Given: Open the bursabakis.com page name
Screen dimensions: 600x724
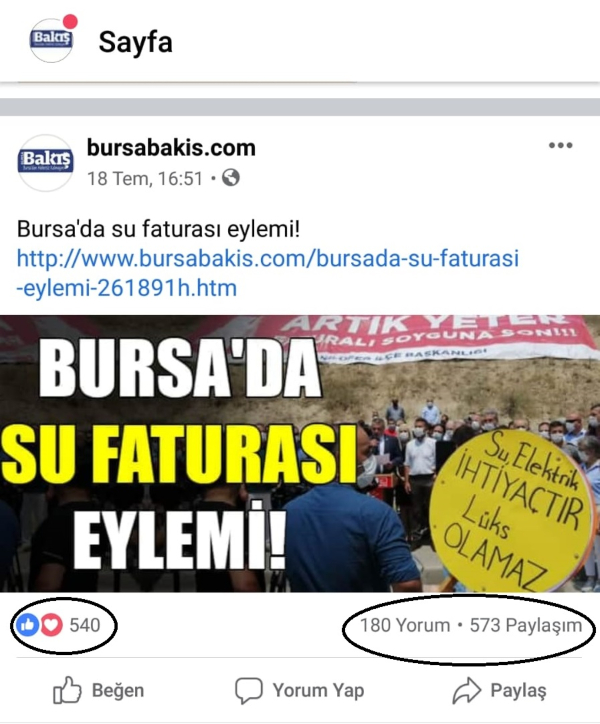Looking at the screenshot, I should [171, 148].
